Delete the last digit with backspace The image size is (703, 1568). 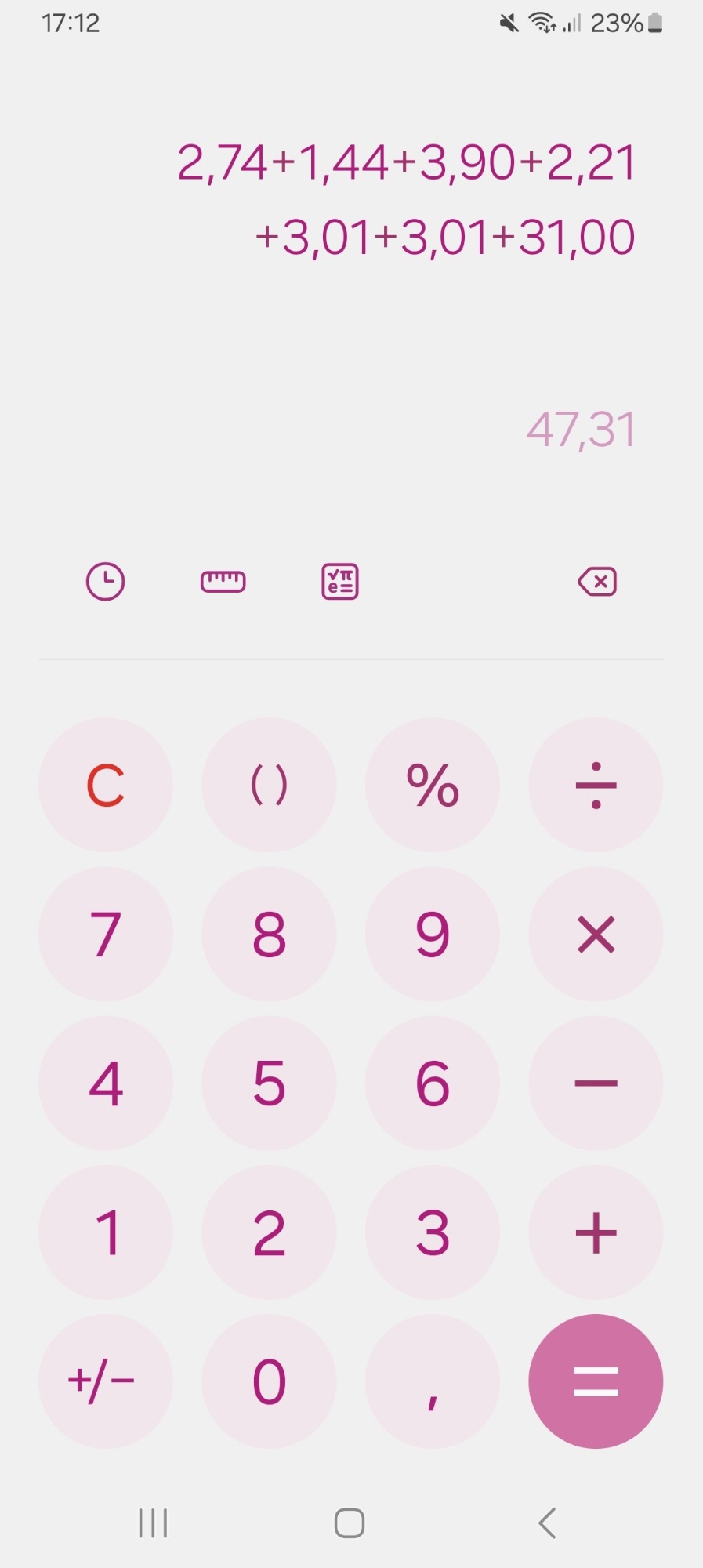point(597,582)
